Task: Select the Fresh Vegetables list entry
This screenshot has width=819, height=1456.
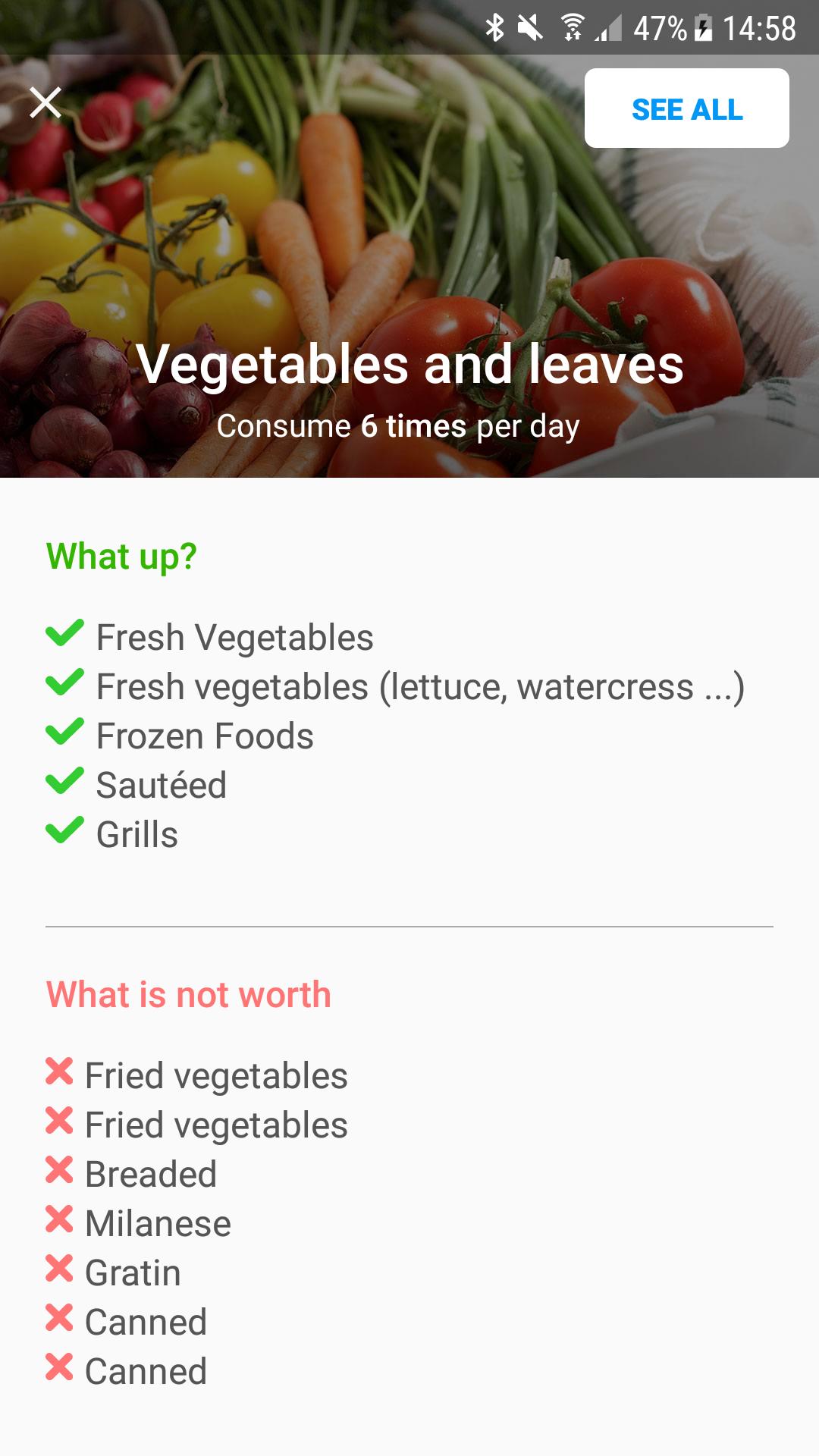Action: pos(235,637)
